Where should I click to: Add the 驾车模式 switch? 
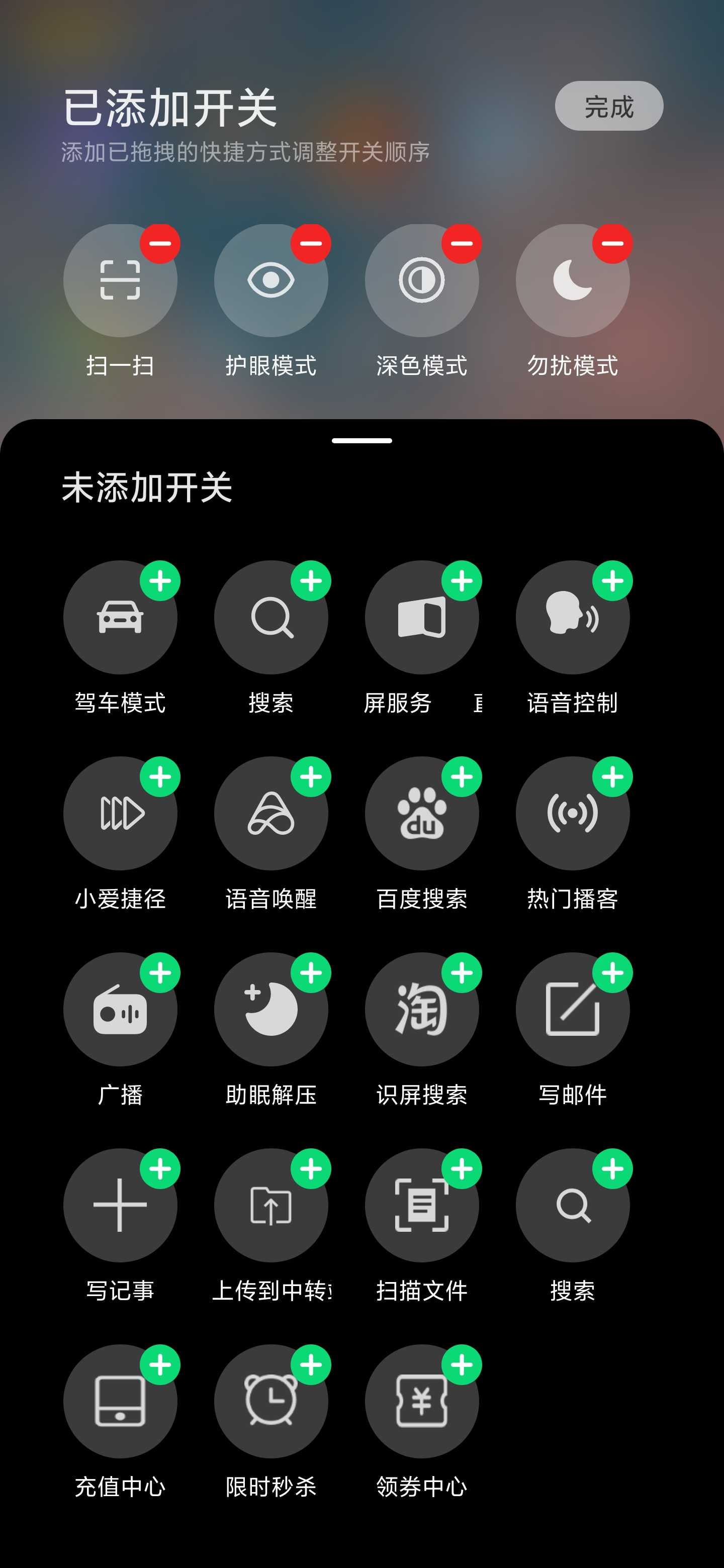tap(160, 580)
